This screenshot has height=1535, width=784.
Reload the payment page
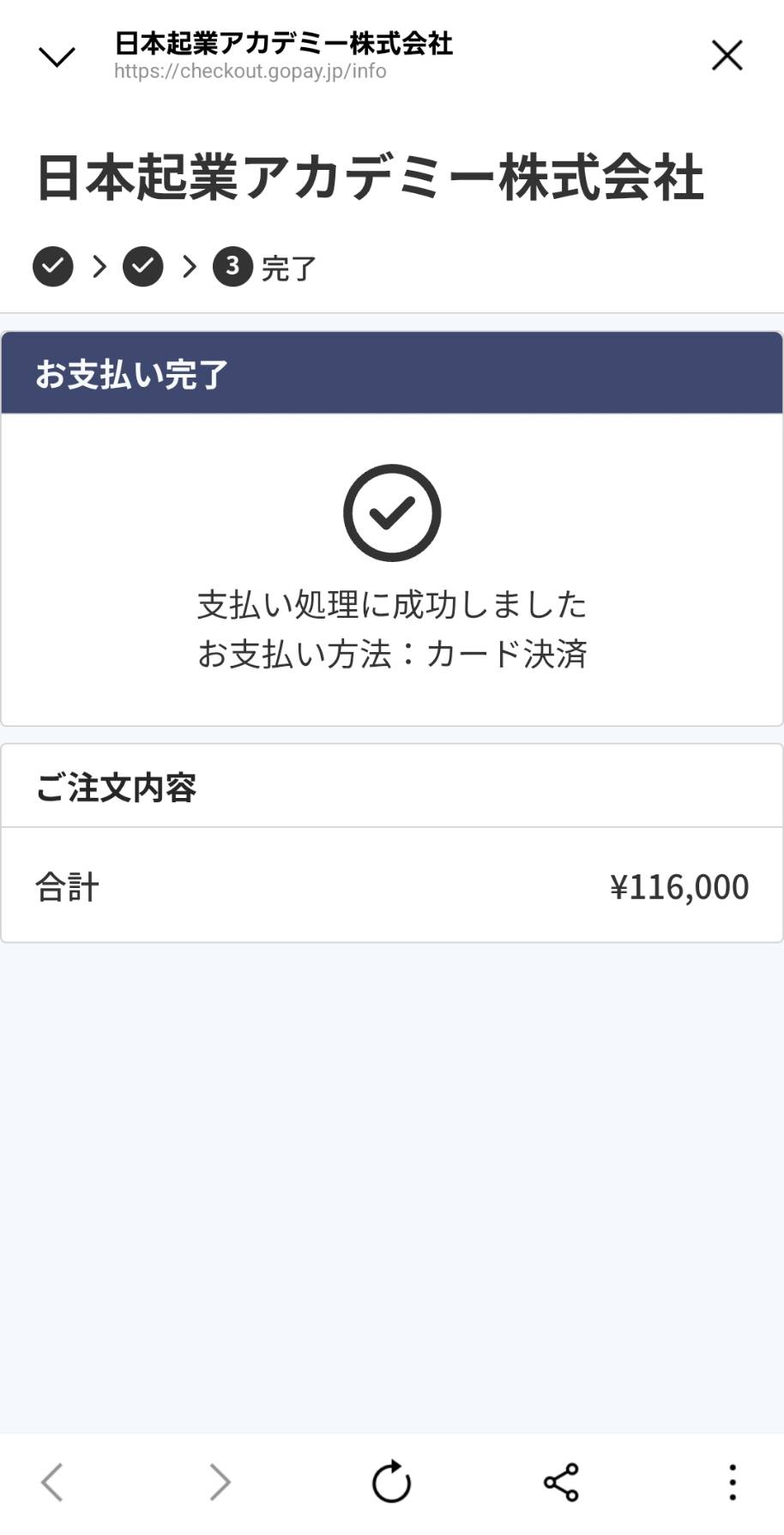pyautogui.click(x=391, y=1481)
